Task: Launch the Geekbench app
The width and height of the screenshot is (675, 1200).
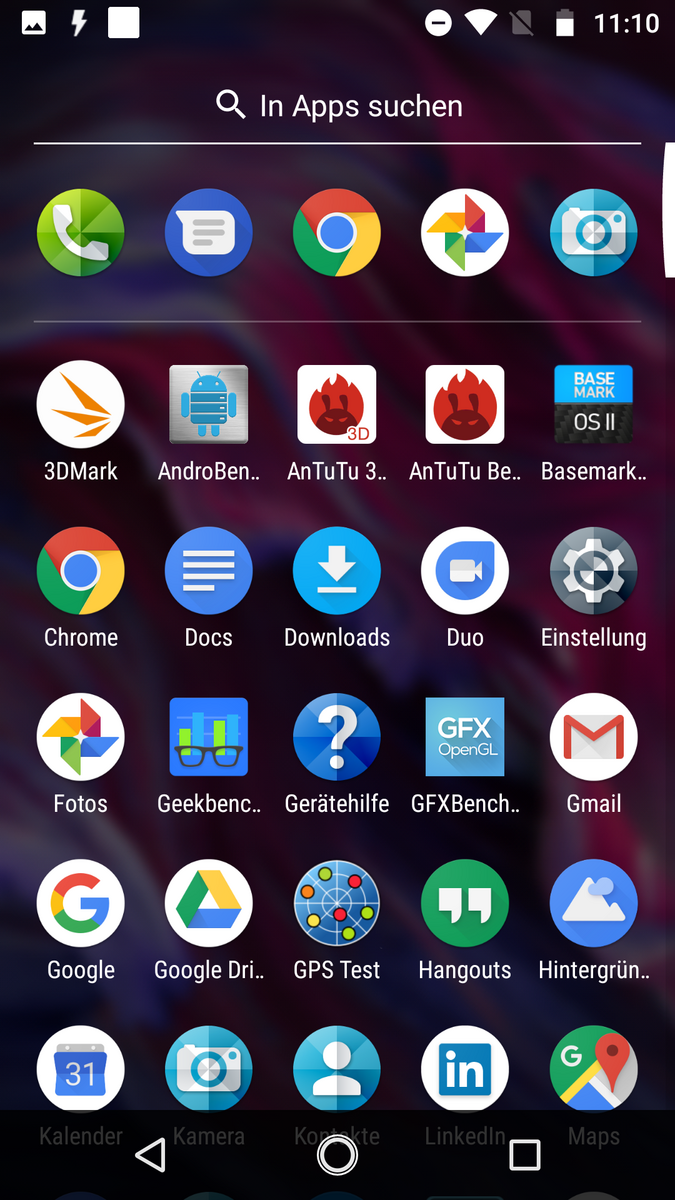Action: 209,737
